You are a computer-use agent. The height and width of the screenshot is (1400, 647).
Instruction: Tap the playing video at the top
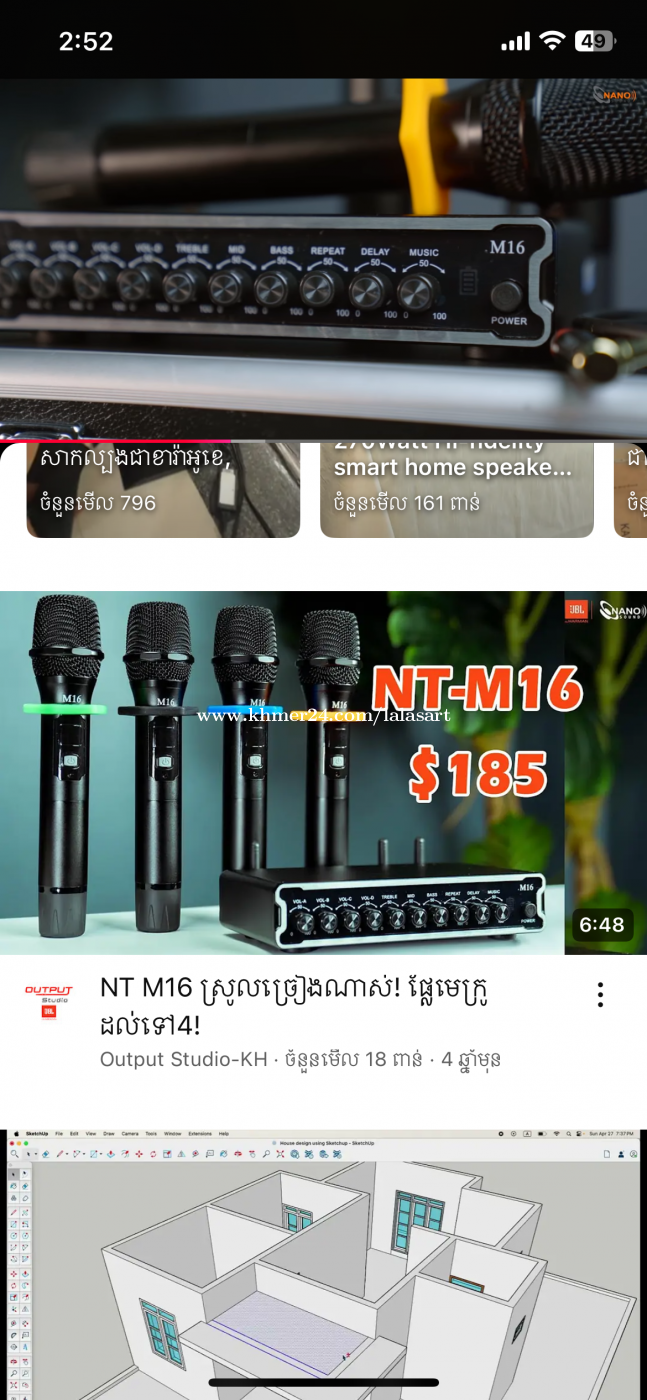(323, 259)
